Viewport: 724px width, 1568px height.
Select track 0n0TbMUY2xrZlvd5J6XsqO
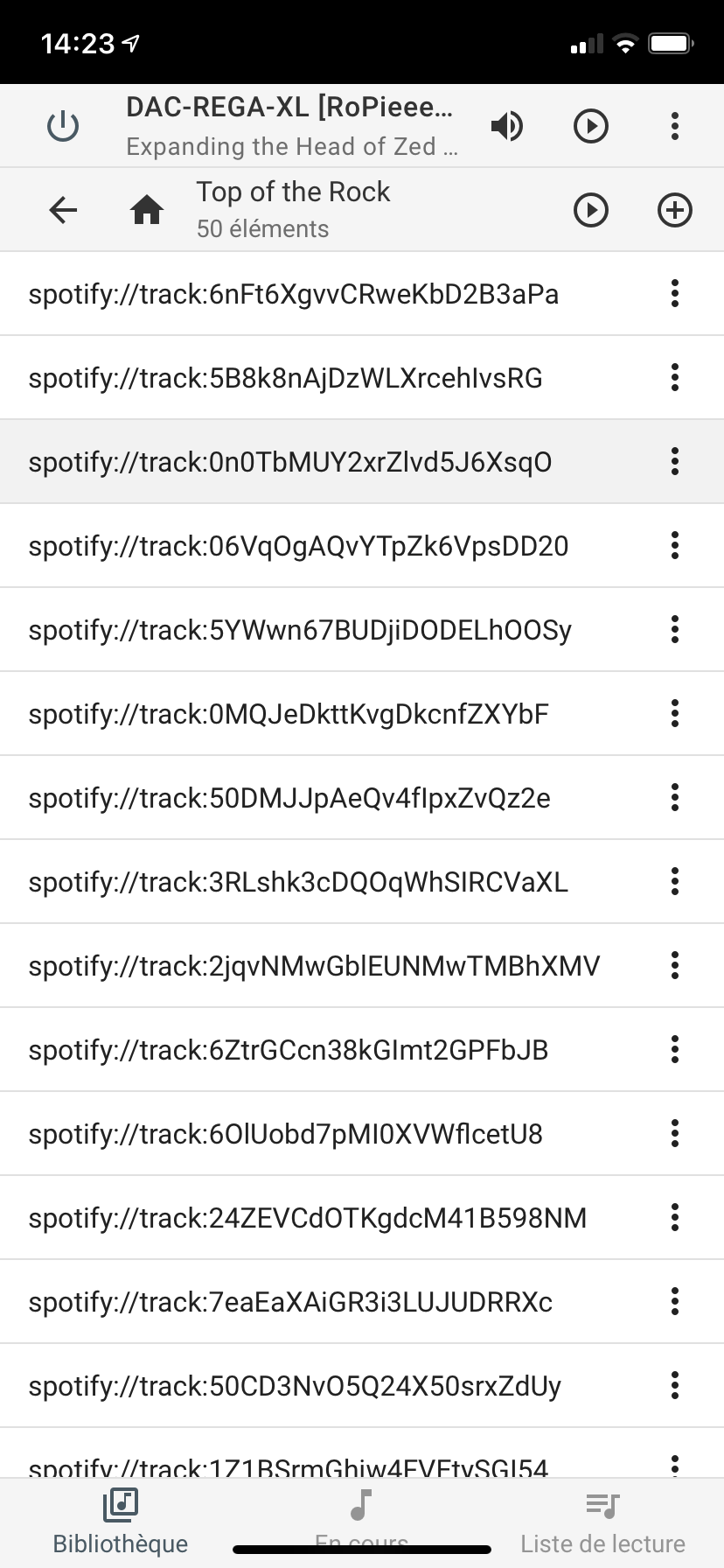[290, 462]
